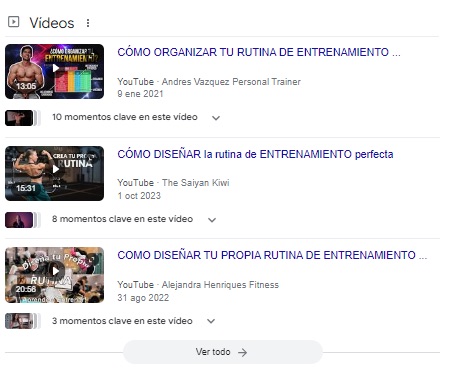Screen dimensions: 451x377
Task: Play the Andres Vazquez 13:05 video thumbnail
Action: pos(54,71)
